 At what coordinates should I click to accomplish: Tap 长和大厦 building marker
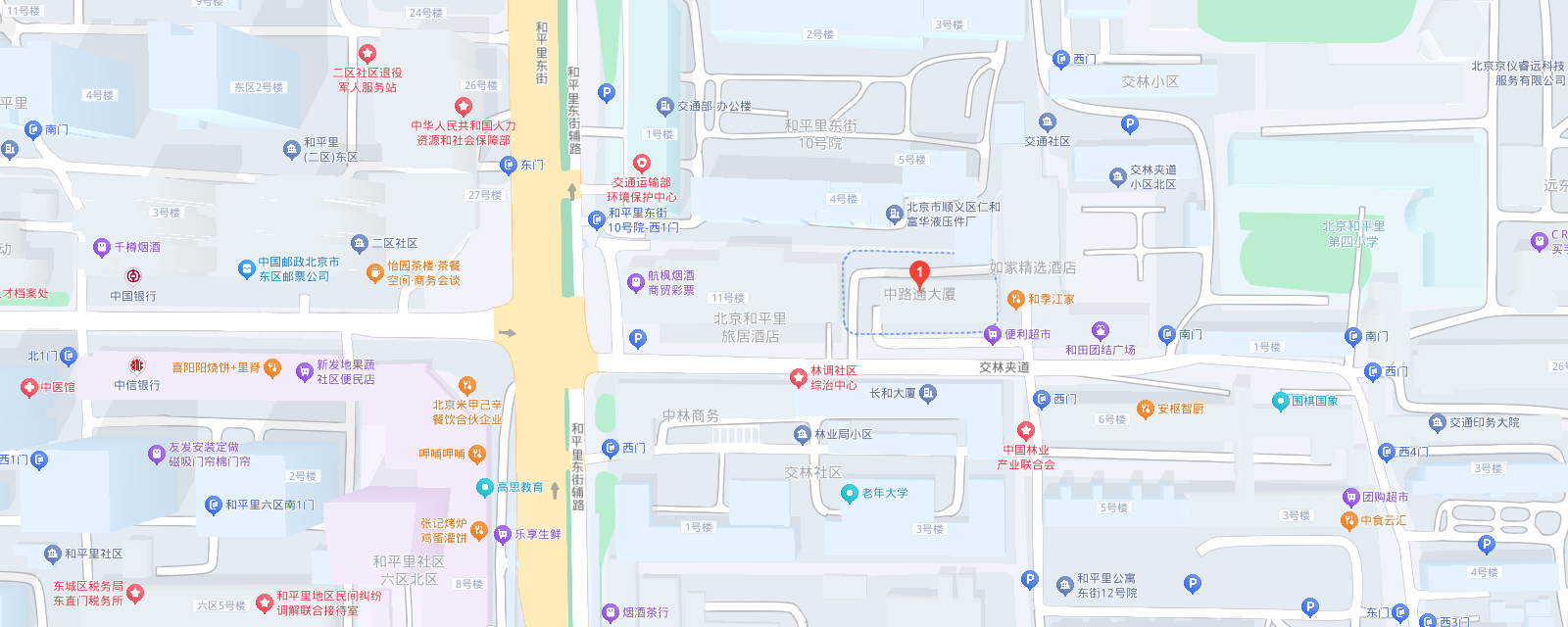(x=928, y=393)
